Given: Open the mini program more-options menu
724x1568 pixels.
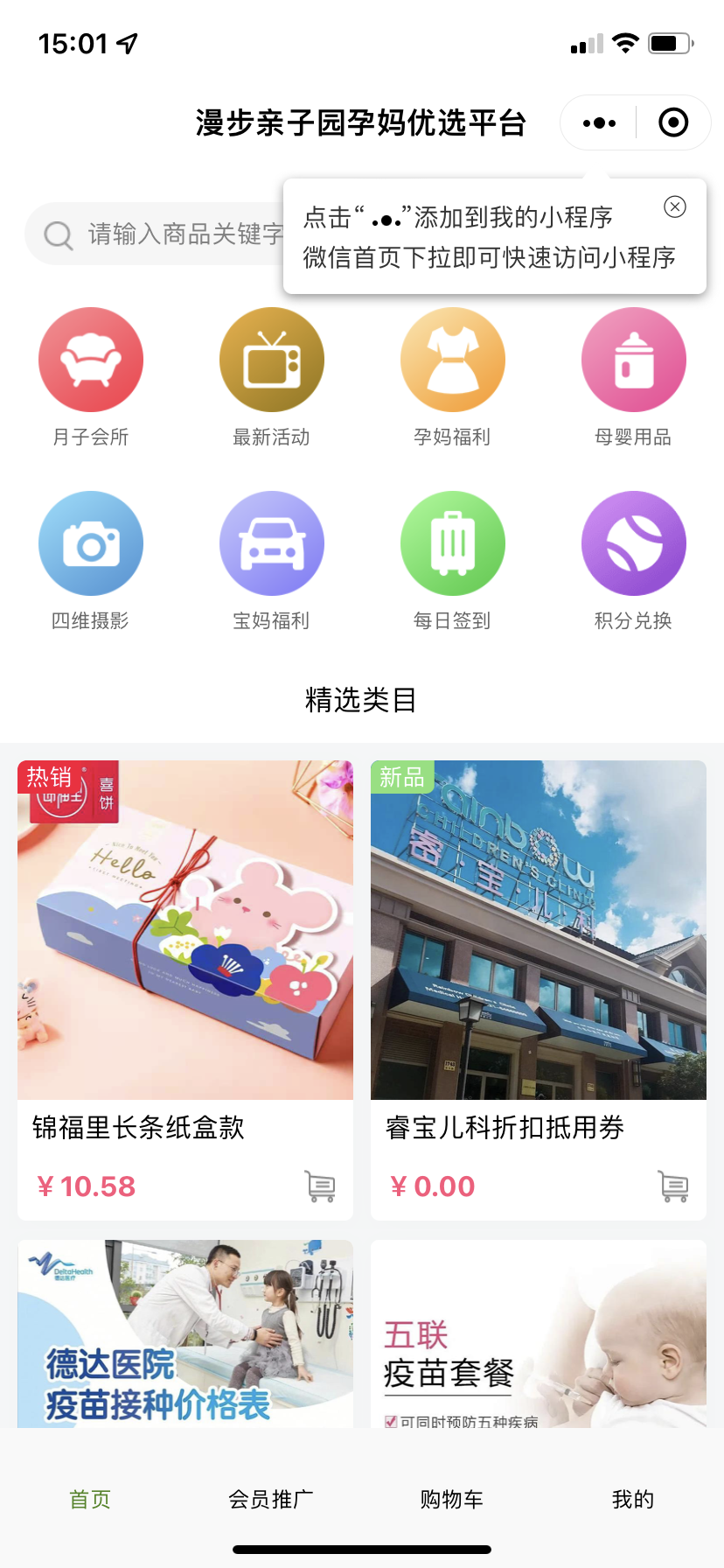Looking at the screenshot, I should [599, 123].
